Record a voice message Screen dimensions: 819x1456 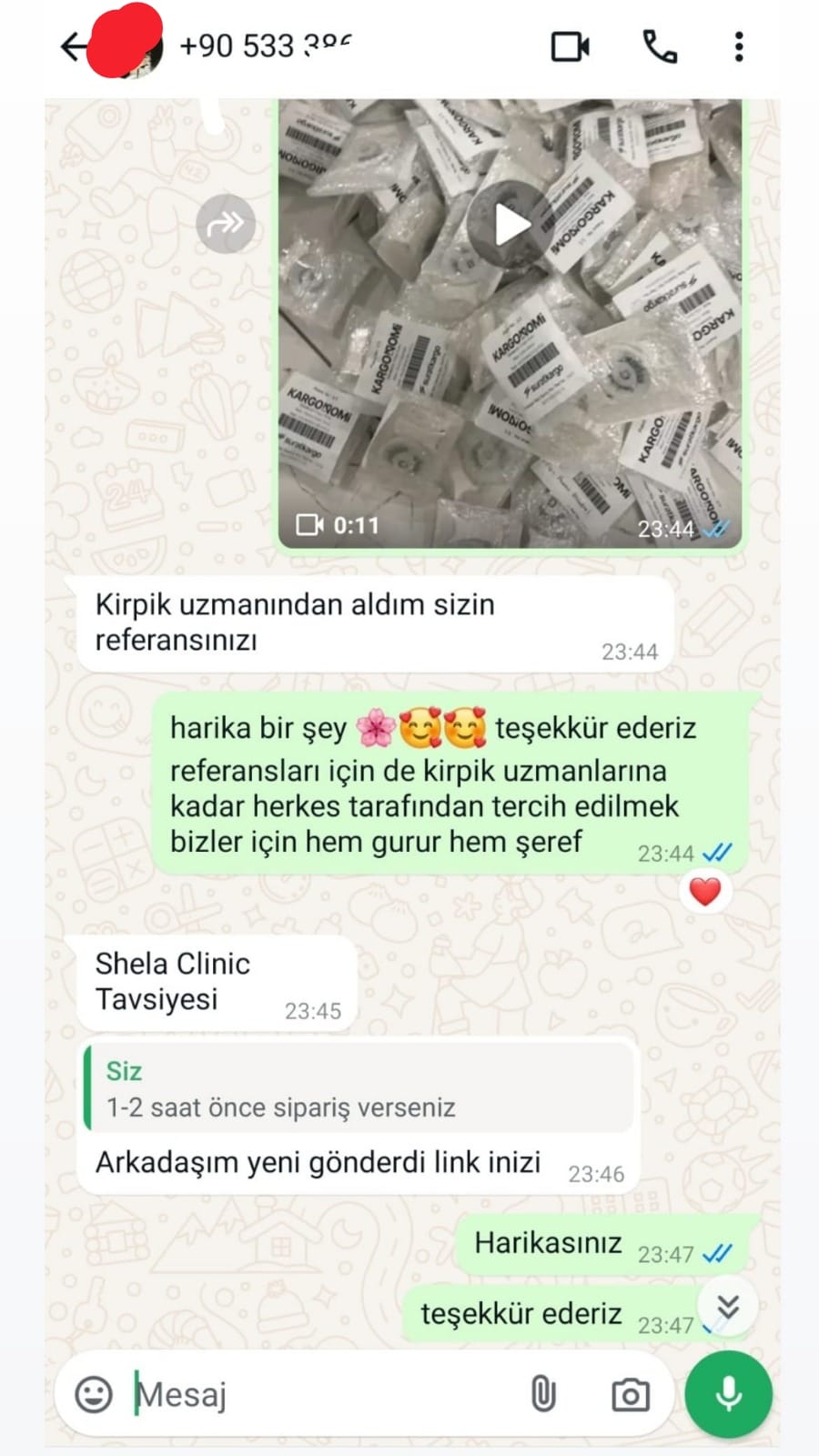tap(728, 1394)
